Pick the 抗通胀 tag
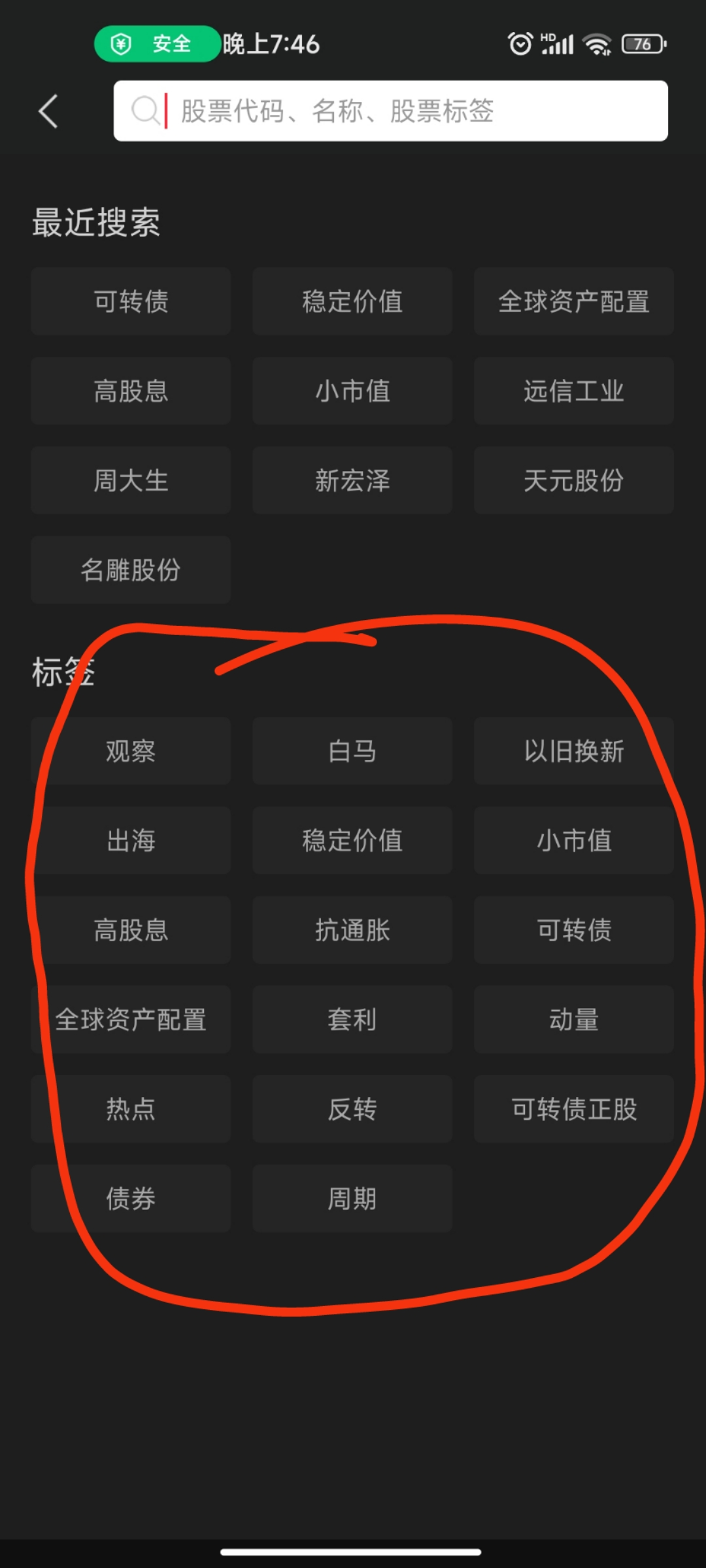The width and height of the screenshot is (706, 1568). 352,930
